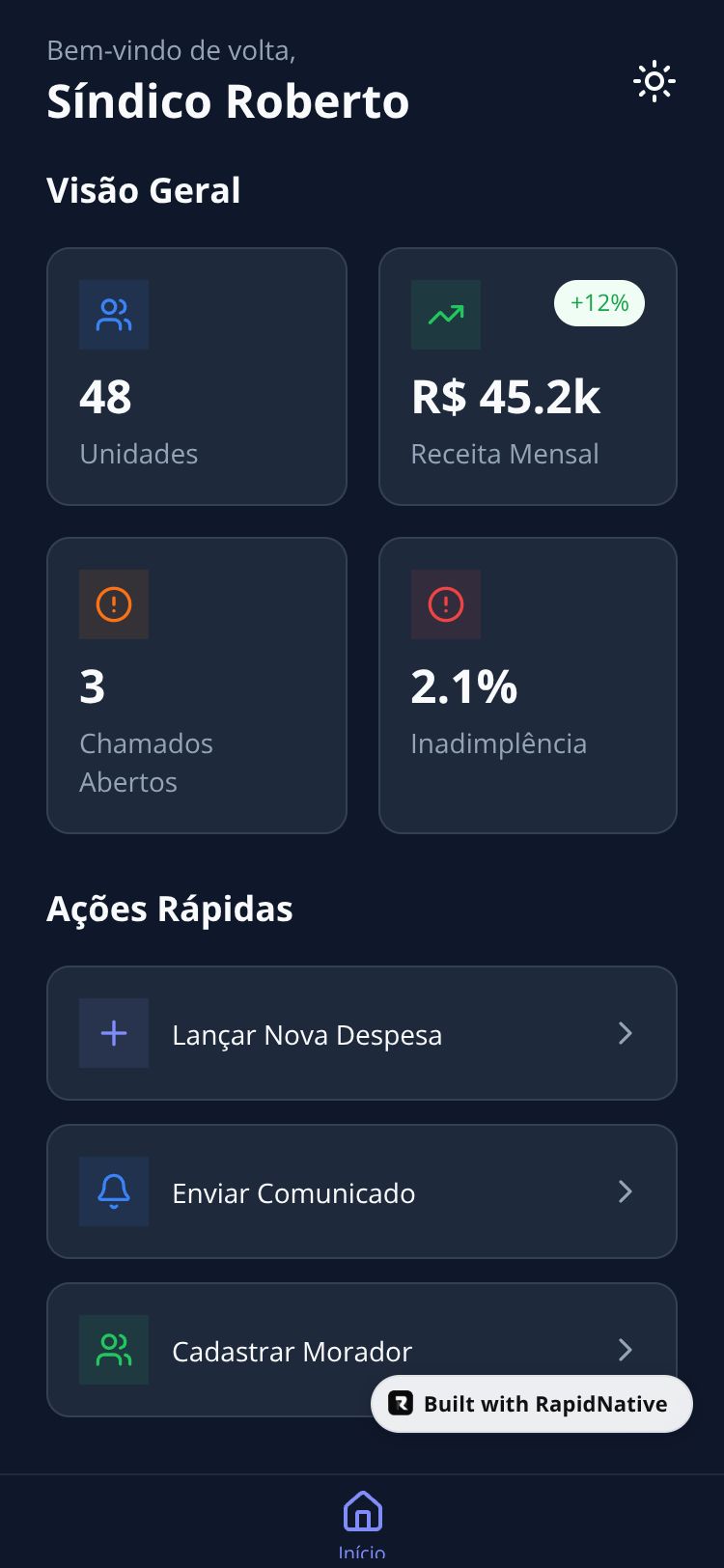Open the Chamados Abertos card
The image size is (724, 1568).
pyautogui.click(x=196, y=686)
